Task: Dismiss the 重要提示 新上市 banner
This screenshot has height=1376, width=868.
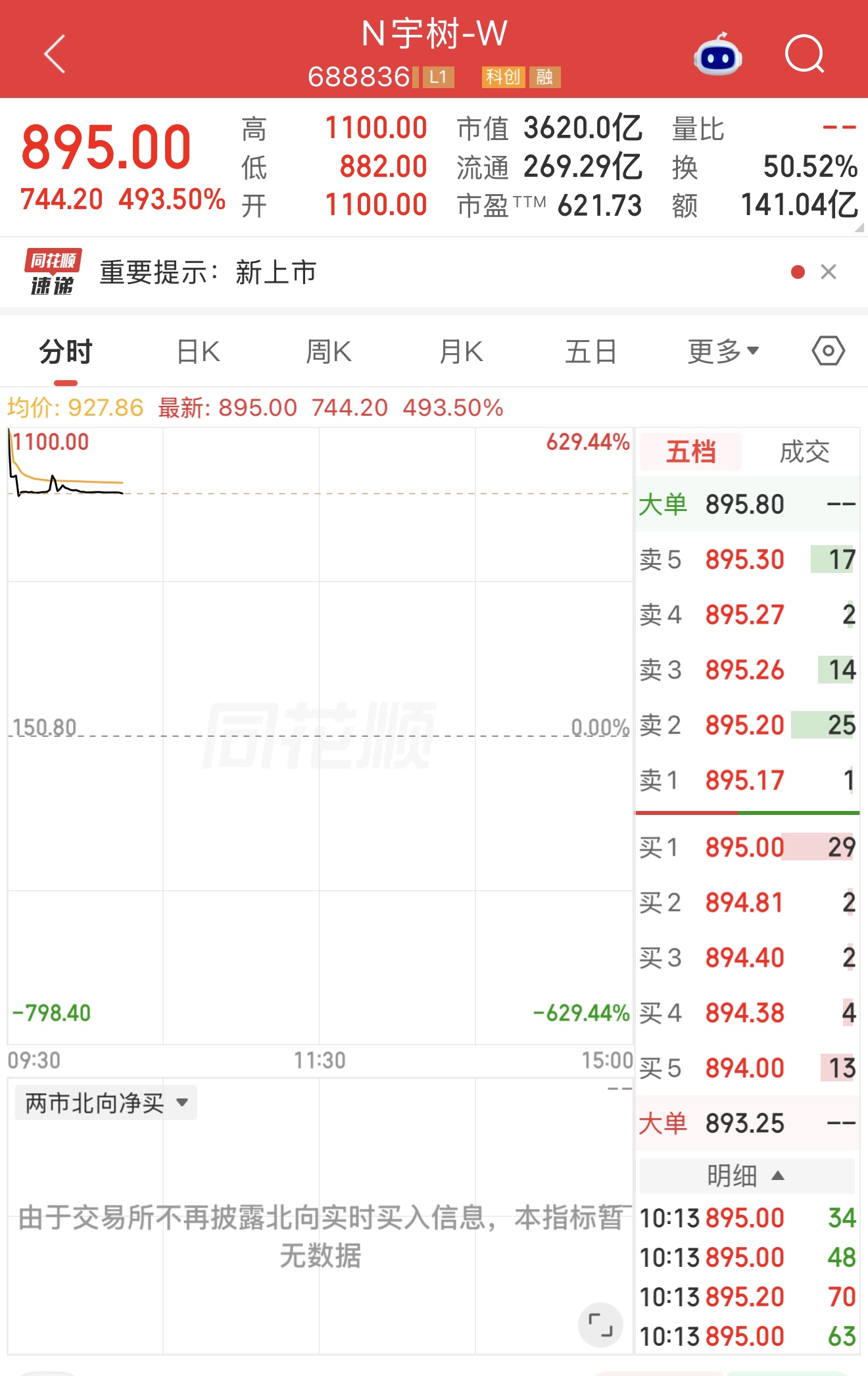Action: [829, 272]
